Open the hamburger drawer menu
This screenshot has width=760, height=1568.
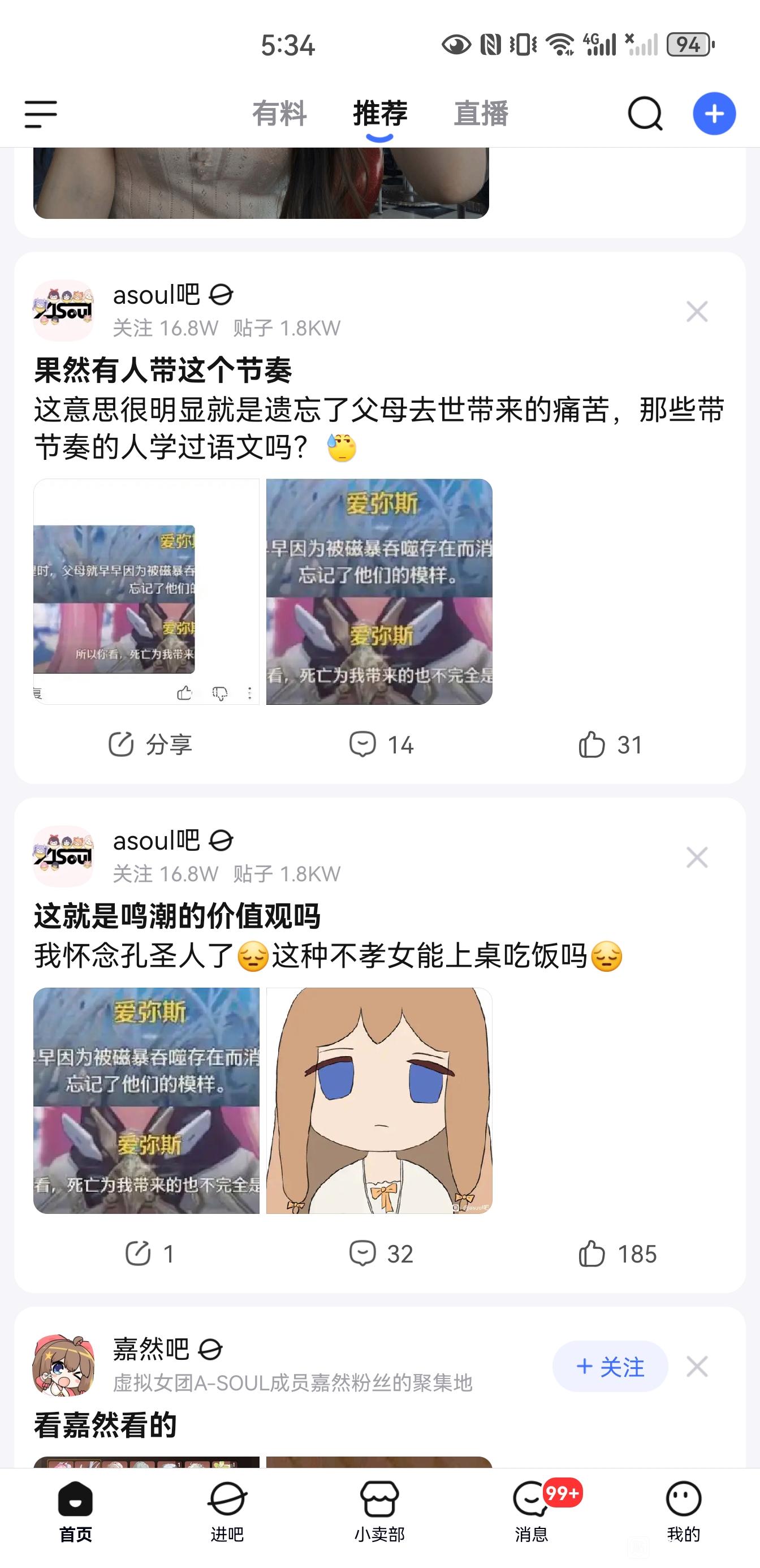click(41, 114)
